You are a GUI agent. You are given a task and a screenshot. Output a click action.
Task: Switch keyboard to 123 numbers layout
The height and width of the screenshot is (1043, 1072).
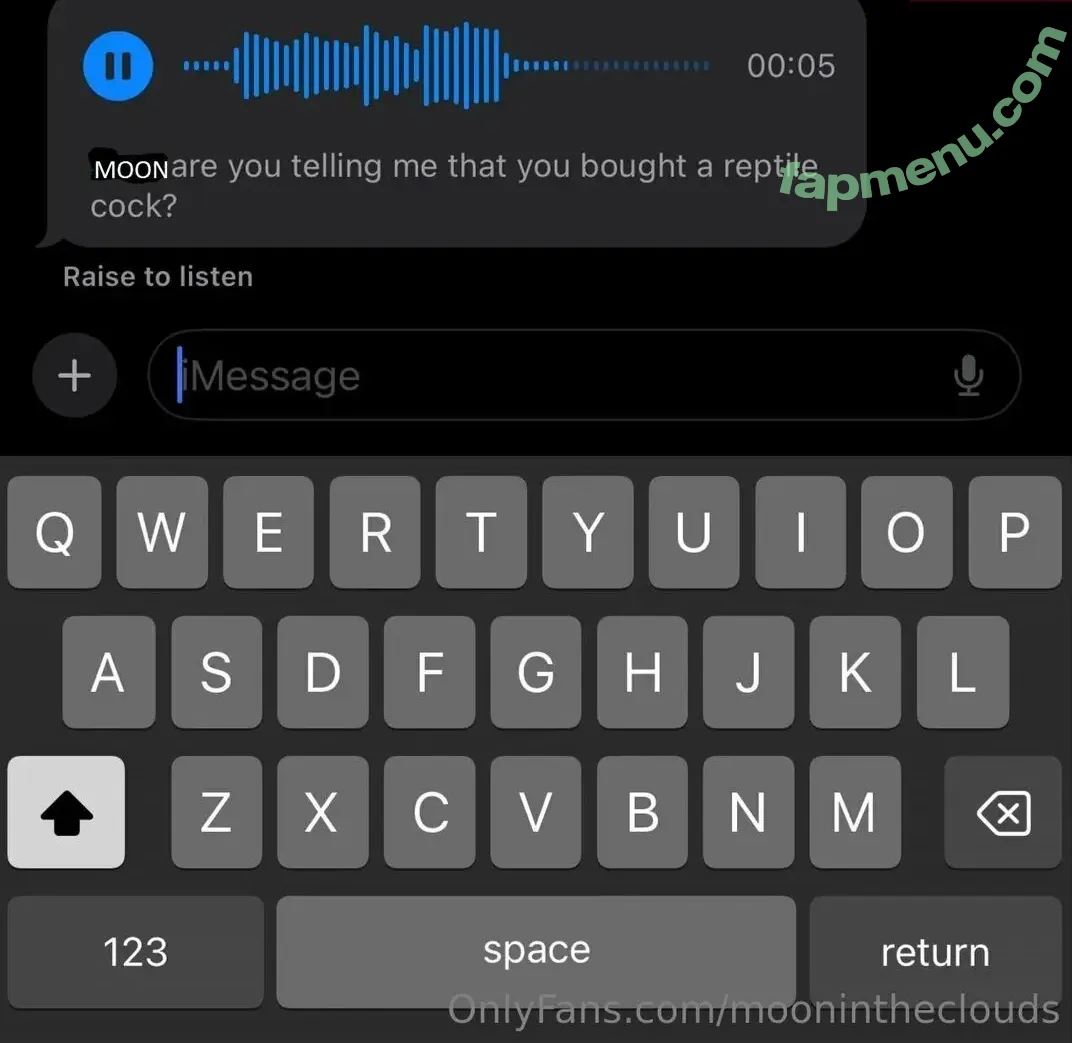tap(136, 951)
